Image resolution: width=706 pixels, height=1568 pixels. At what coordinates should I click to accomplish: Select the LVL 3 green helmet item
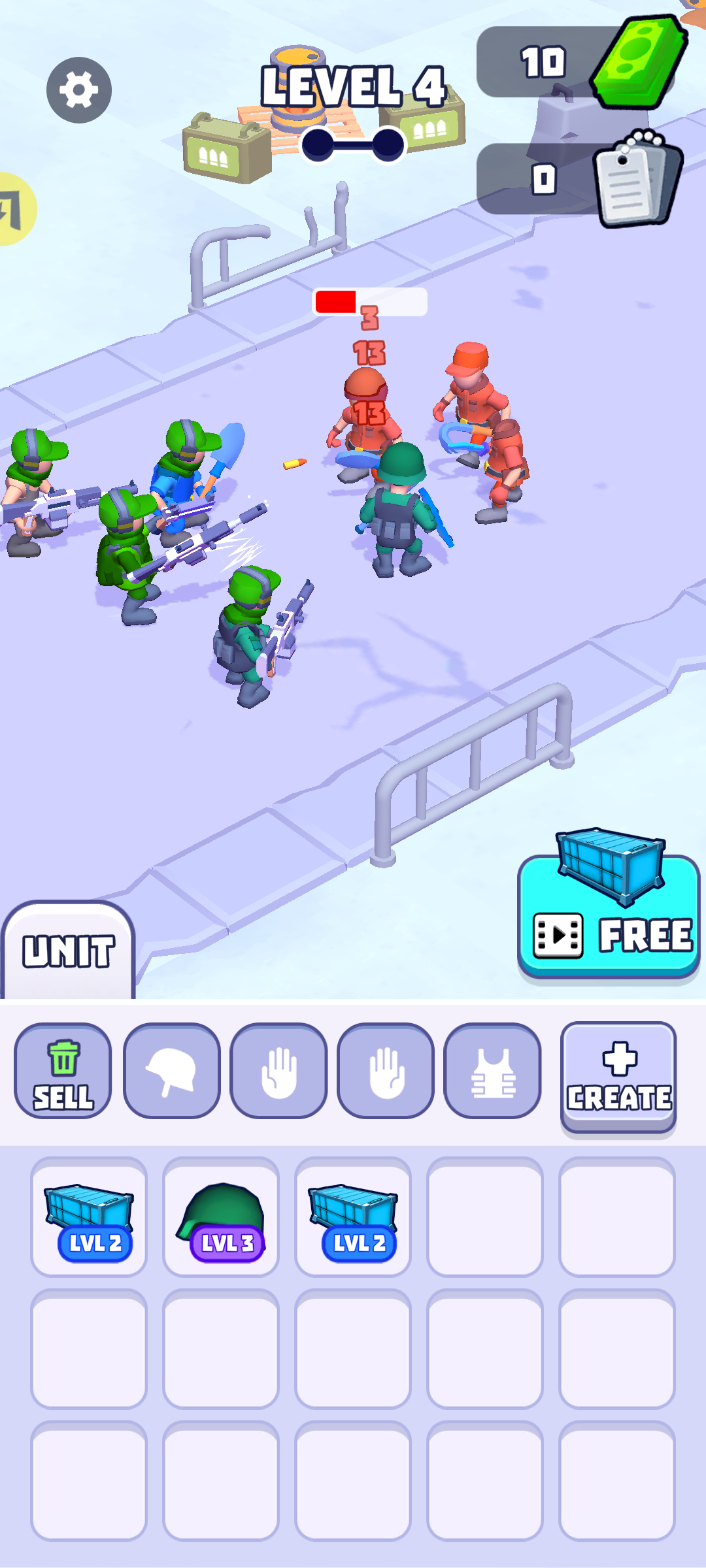[221, 1217]
